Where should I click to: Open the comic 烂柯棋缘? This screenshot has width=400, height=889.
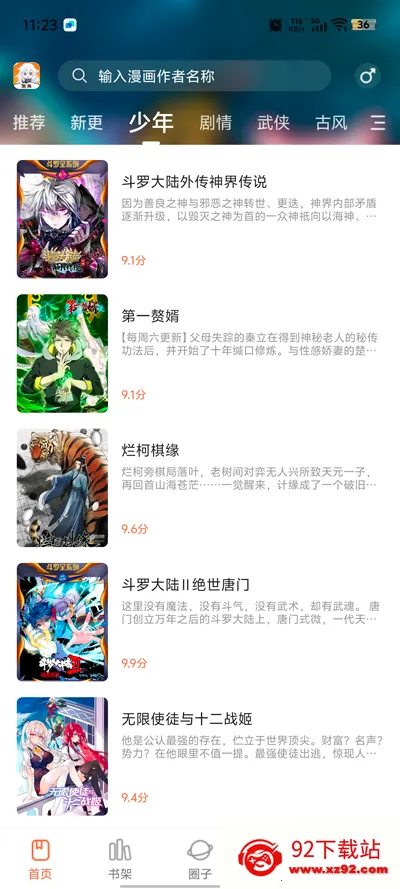200,488
